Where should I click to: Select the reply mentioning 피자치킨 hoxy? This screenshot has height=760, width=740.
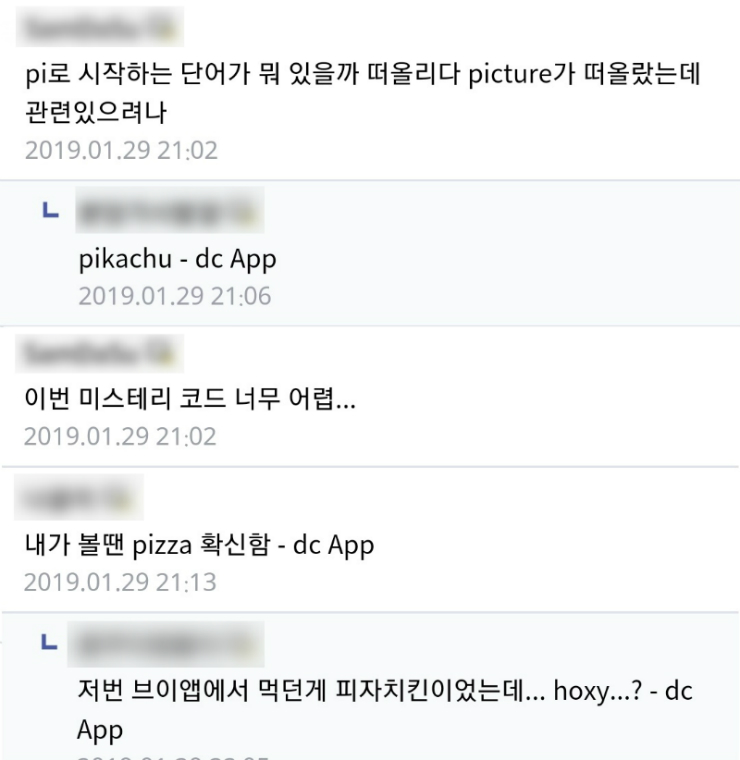point(385,690)
